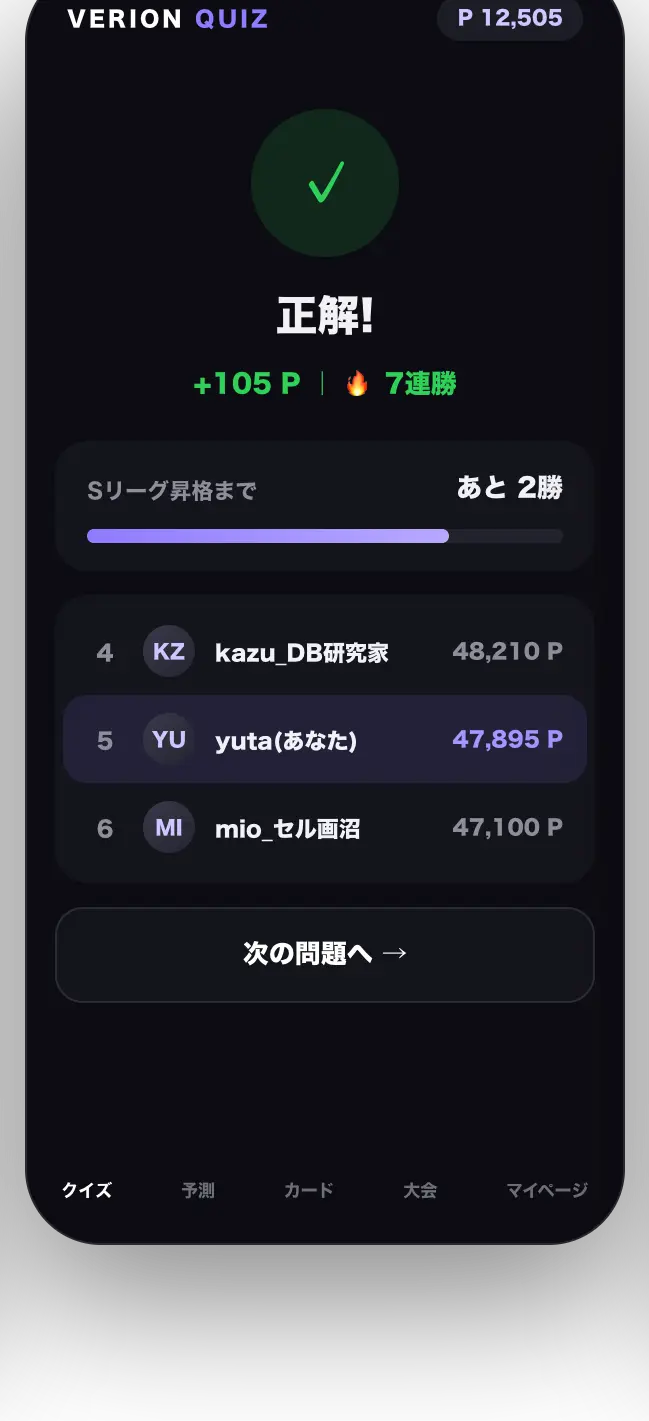Open the 大会 tab

pyautogui.click(x=420, y=1190)
